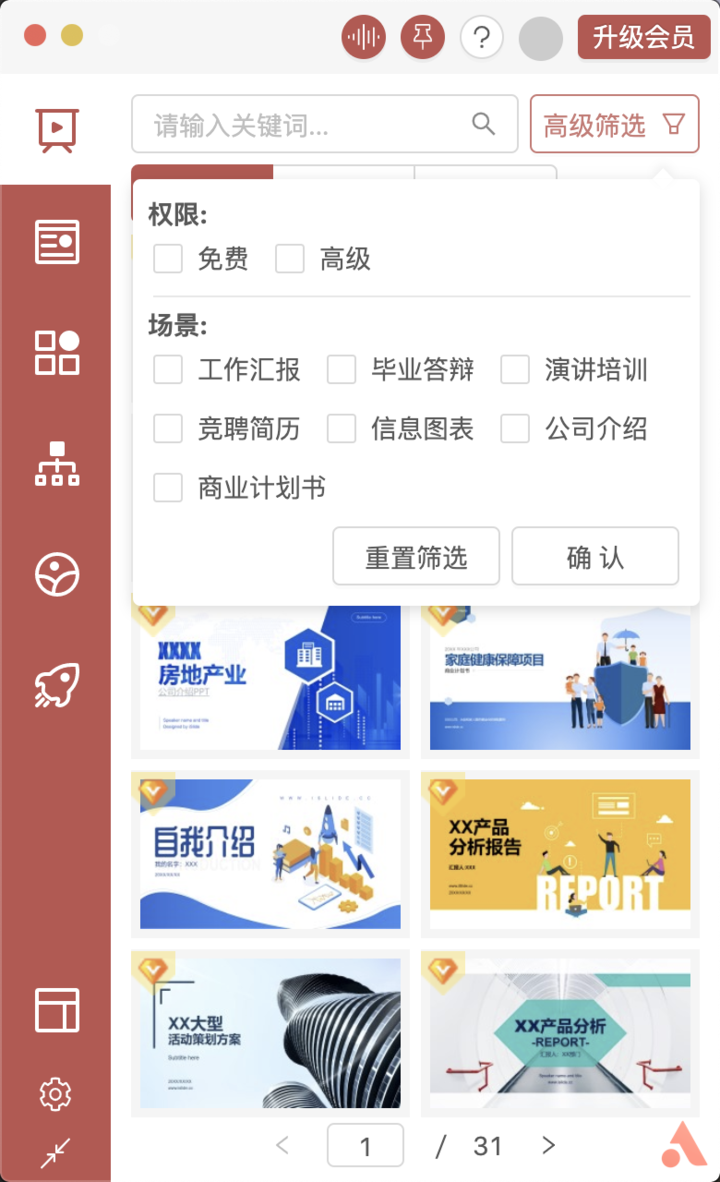Tick the 商业计划书 checkbox

click(x=168, y=488)
